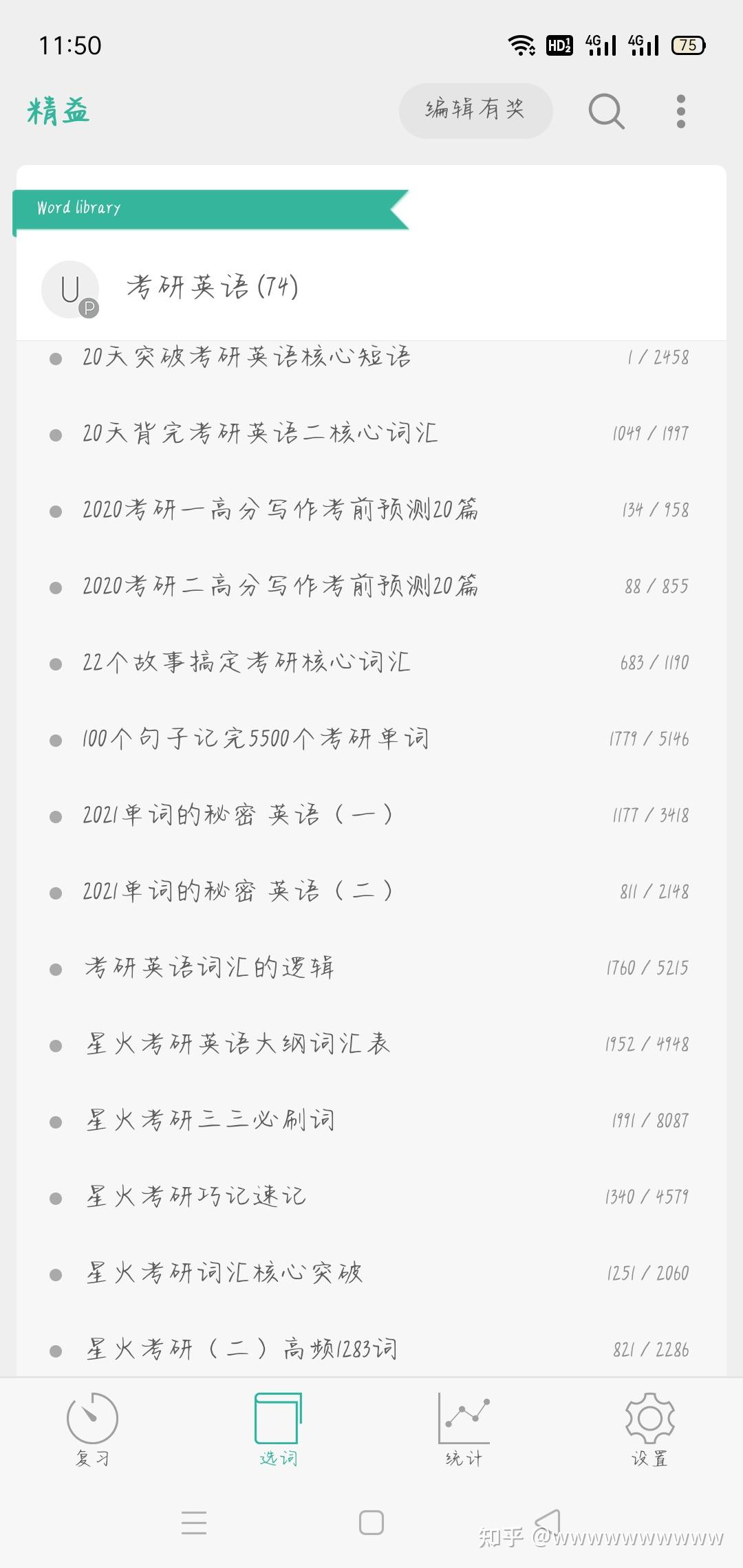Select 2021单词的秘密 英语（二）

(x=238, y=892)
